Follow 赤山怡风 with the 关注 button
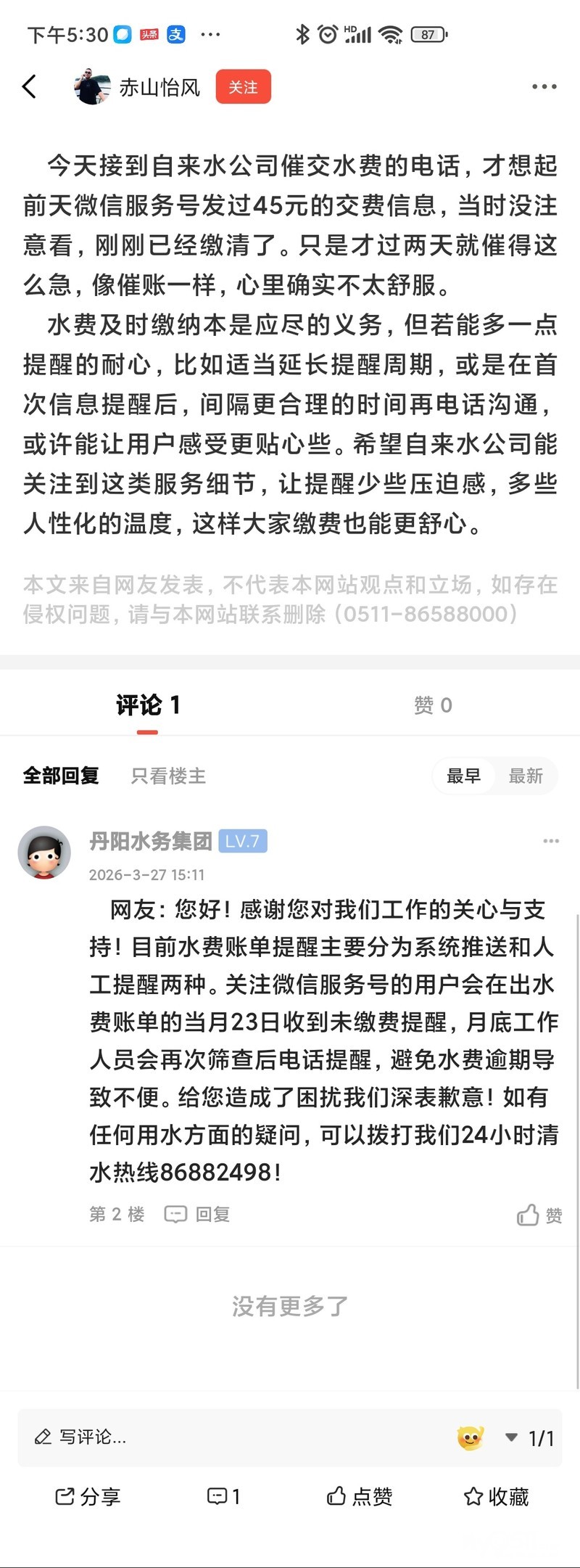This screenshot has width=580, height=1568. tap(243, 87)
